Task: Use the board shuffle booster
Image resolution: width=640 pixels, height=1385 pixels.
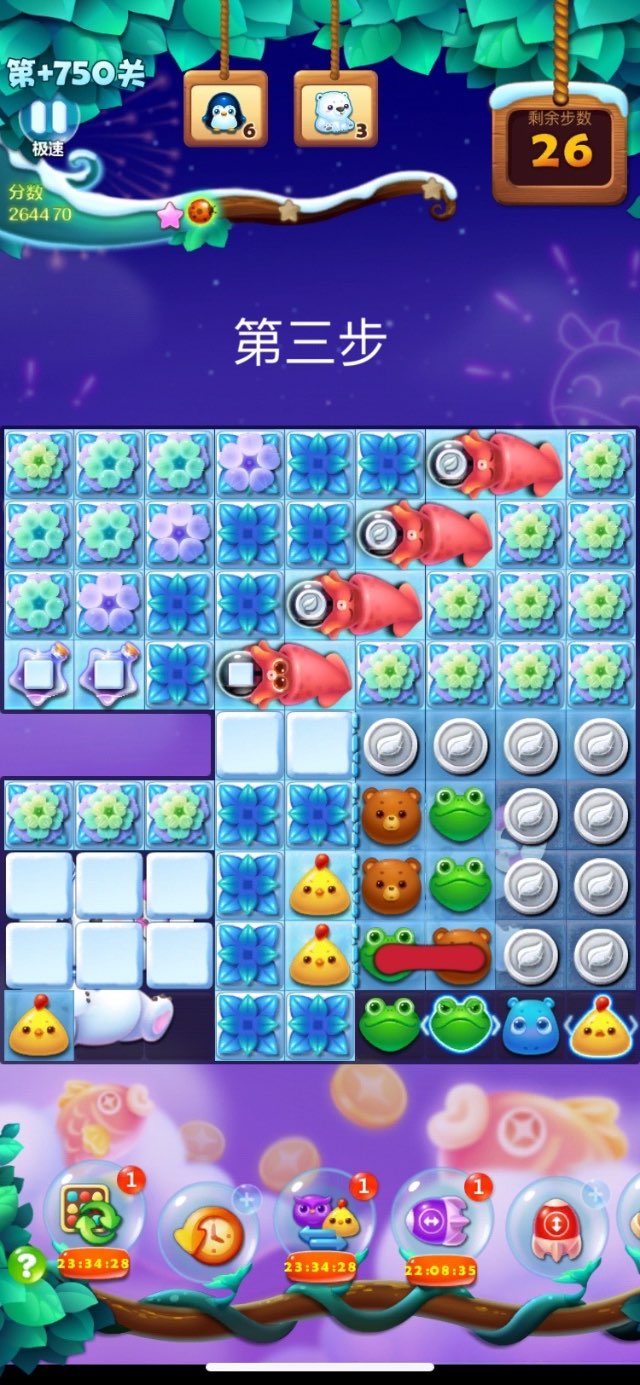Action: point(92,1213)
